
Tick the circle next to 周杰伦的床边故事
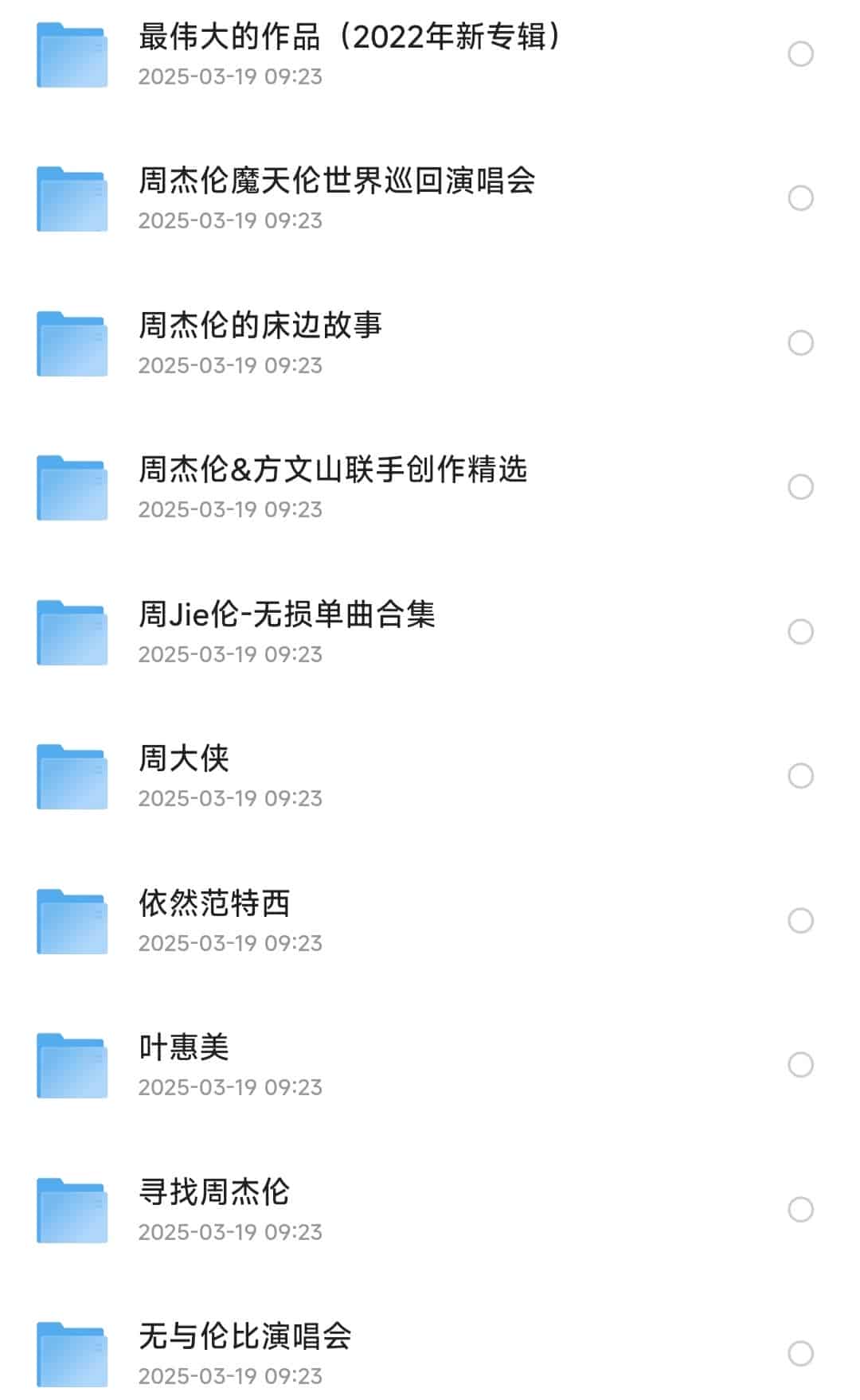[800, 343]
